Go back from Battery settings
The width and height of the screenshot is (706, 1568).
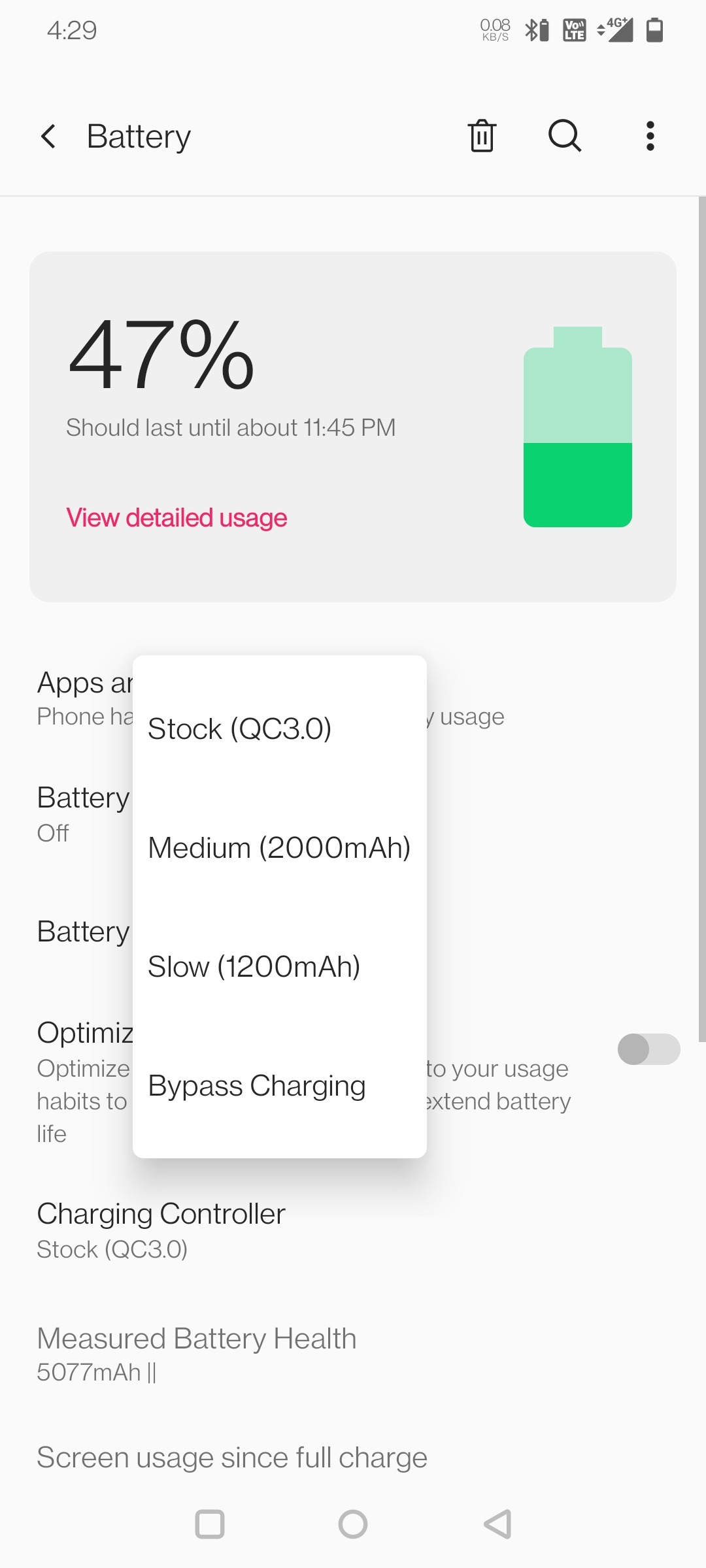point(48,136)
